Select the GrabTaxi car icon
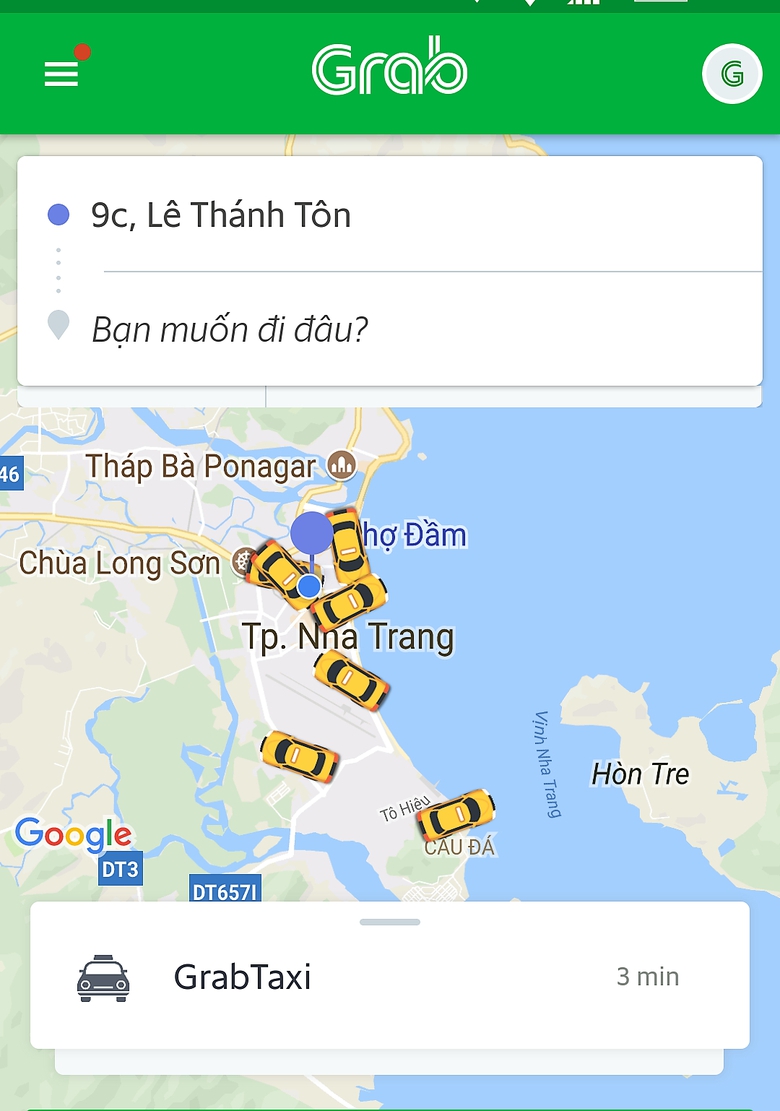The image size is (780, 1111). pos(104,976)
